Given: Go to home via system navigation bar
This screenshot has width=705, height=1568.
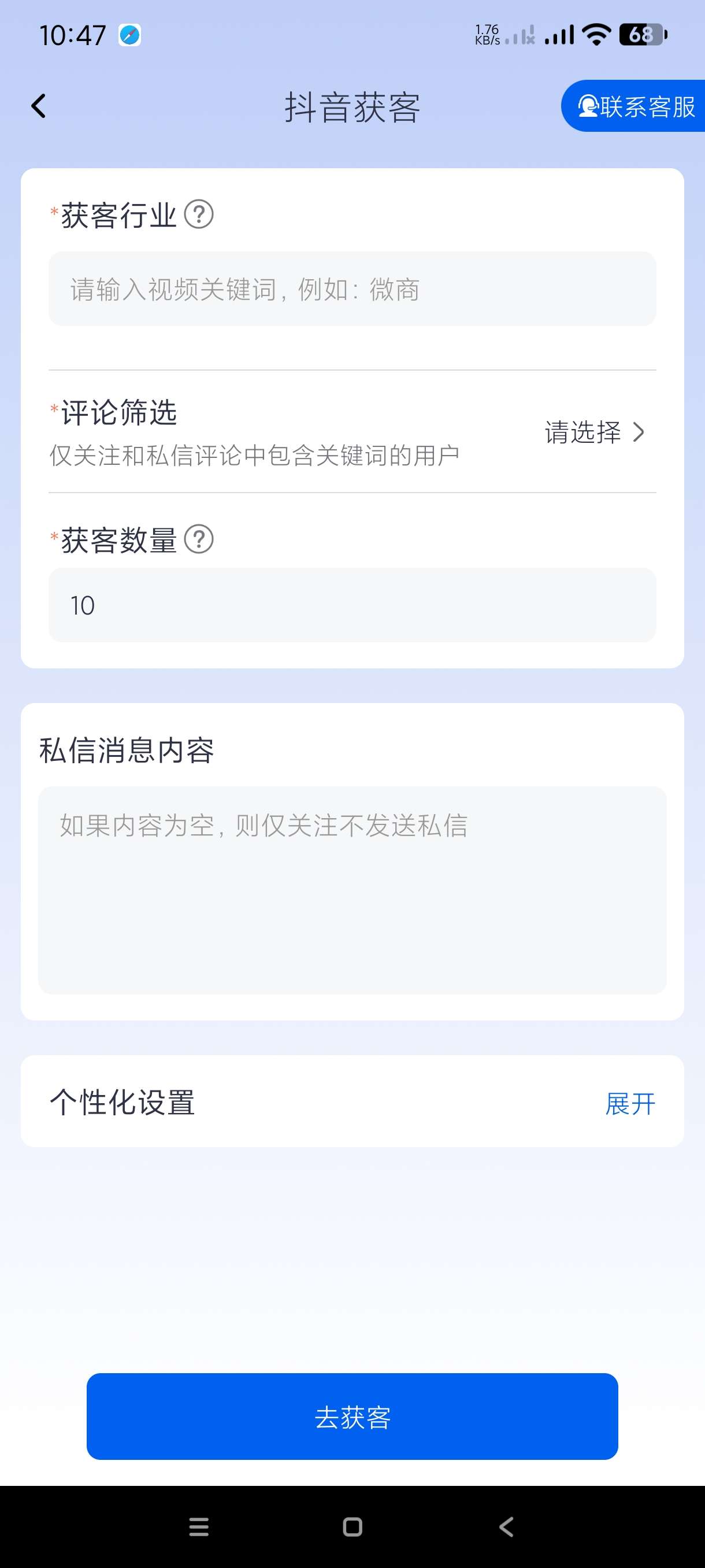Looking at the screenshot, I should 352,1526.
